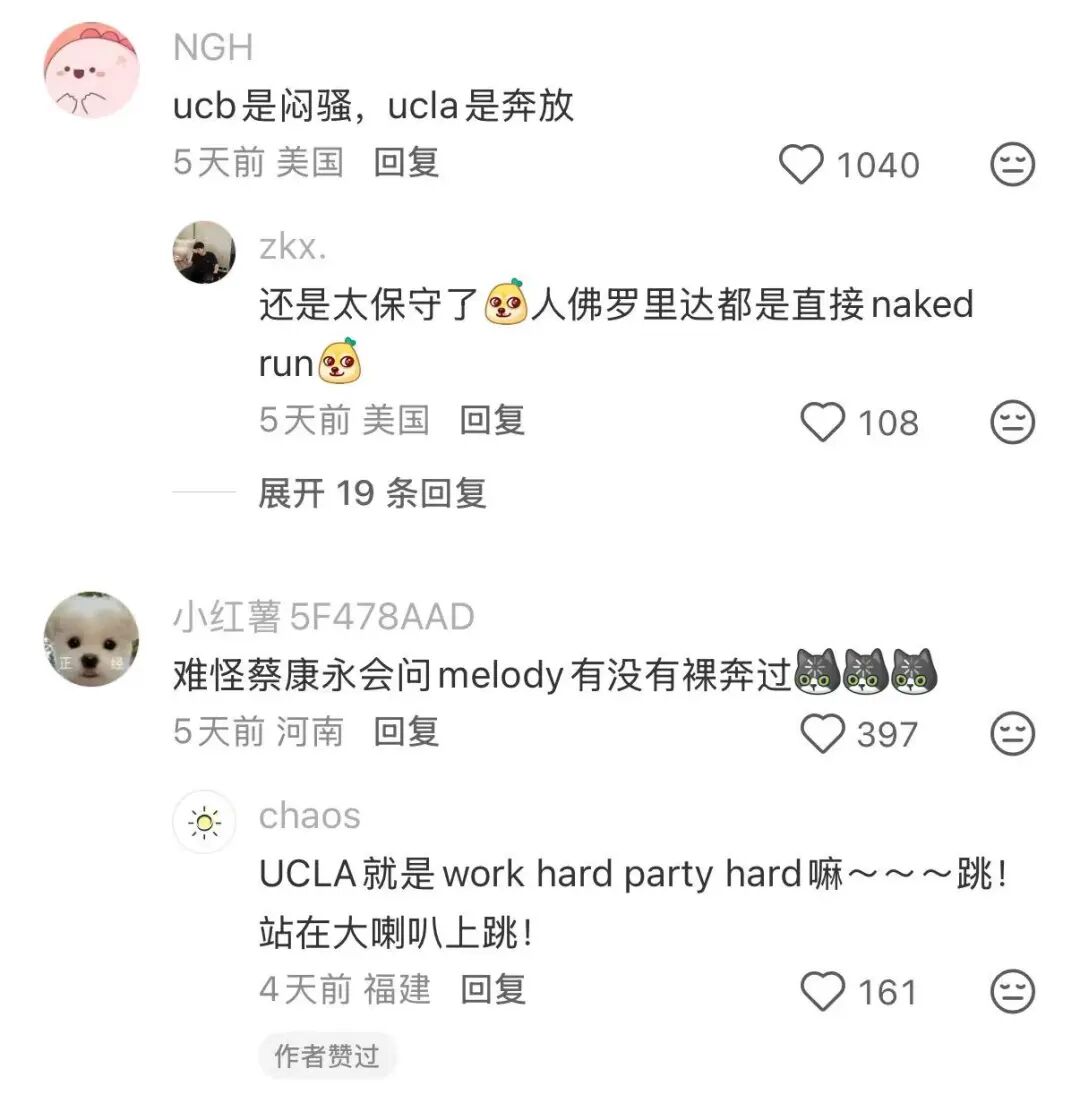This screenshot has height=1094, width=1080.
Task: Reply to 小红薯 5F478AAD's comment
Action: pyautogui.click(x=406, y=733)
